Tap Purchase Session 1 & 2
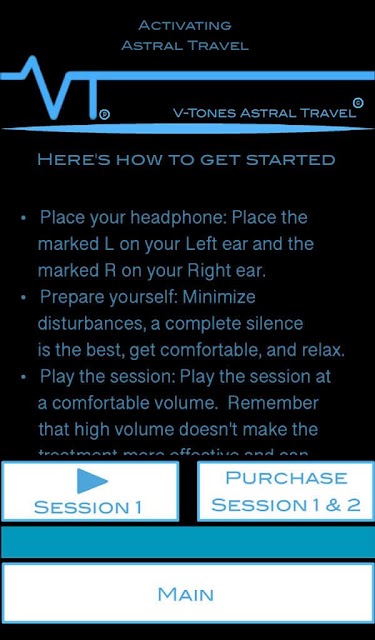Image resolution: width=375 pixels, height=640 pixels. coord(286,491)
